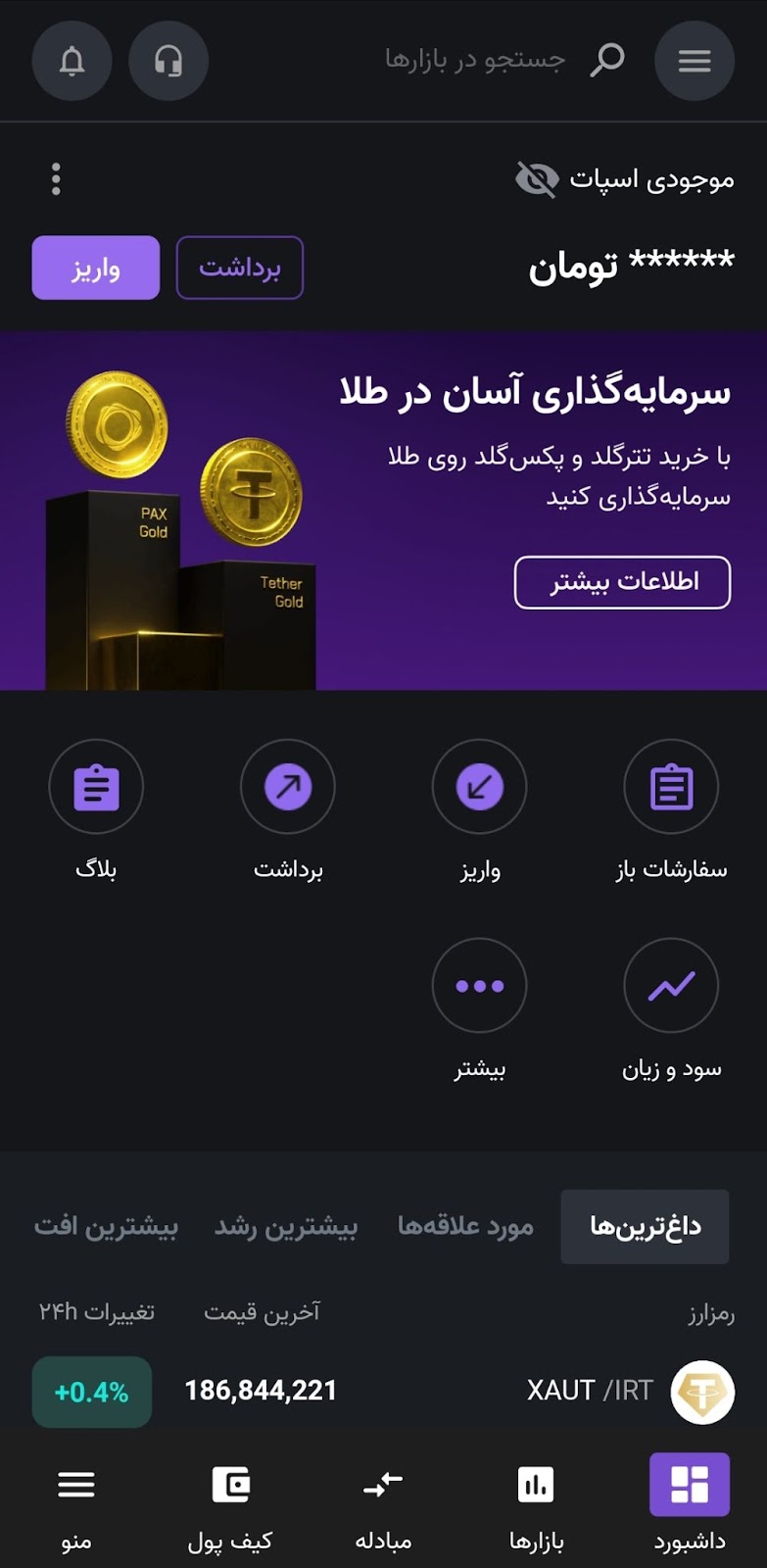The height and width of the screenshot is (1568, 767).
Task: Open سفارشات باز open orders shortcut
Action: (x=671, y=810)
